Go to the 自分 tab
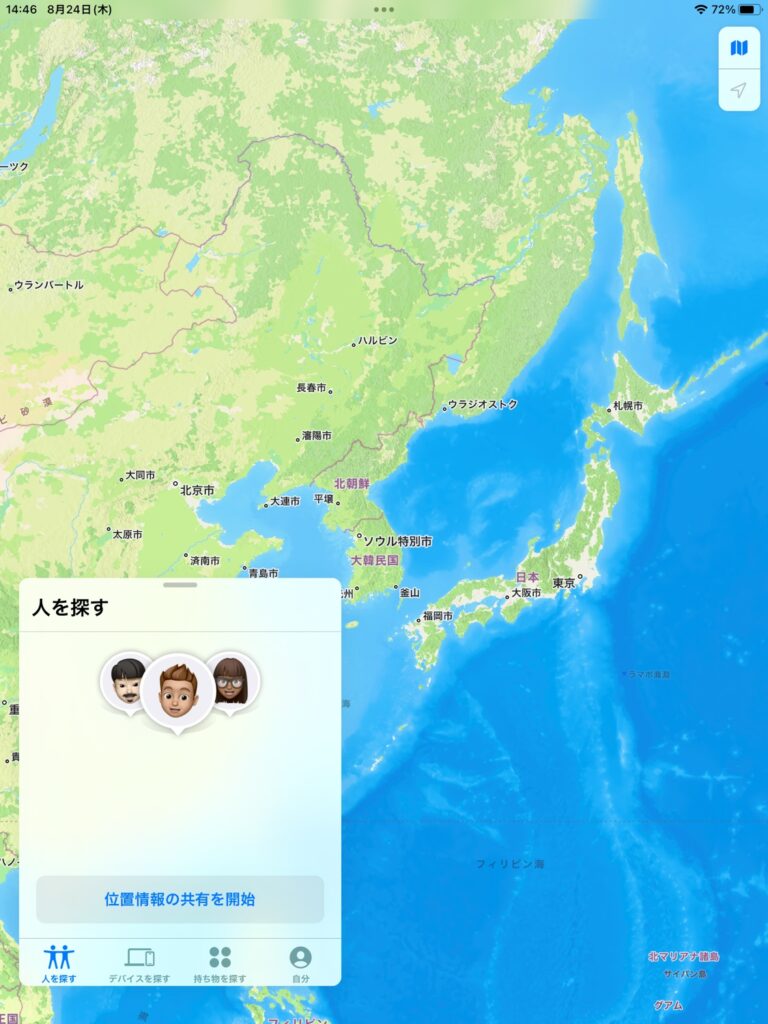 point(300,963)
